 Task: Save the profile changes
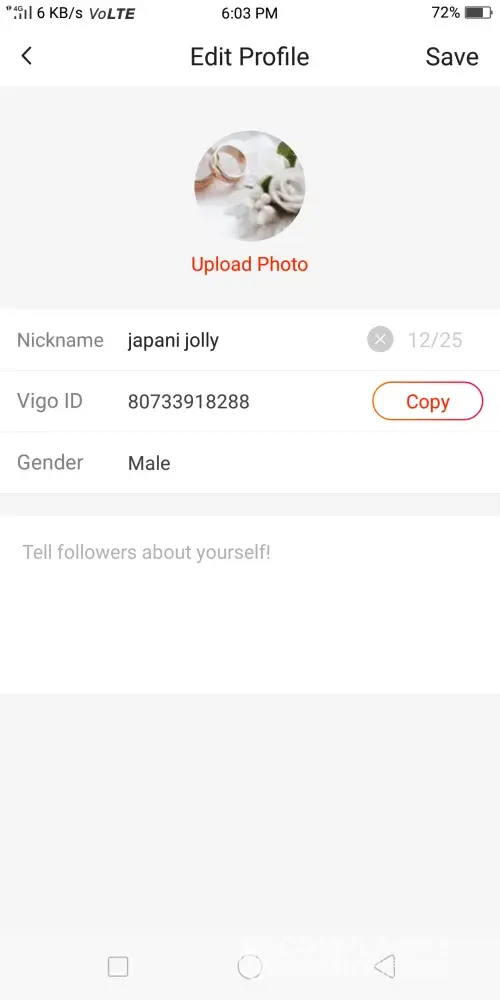[452, 57]
